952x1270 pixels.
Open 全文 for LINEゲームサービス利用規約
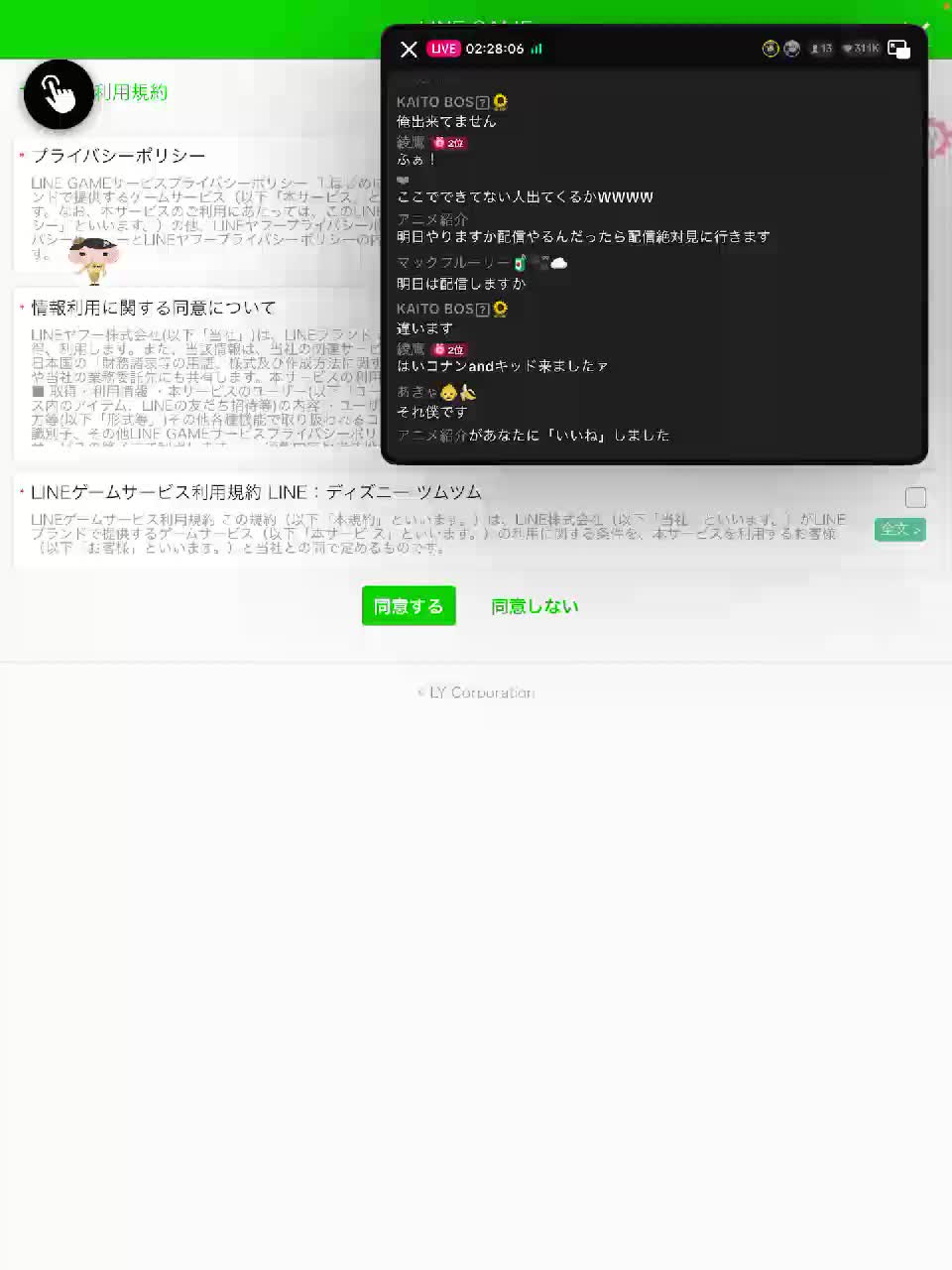899,530
